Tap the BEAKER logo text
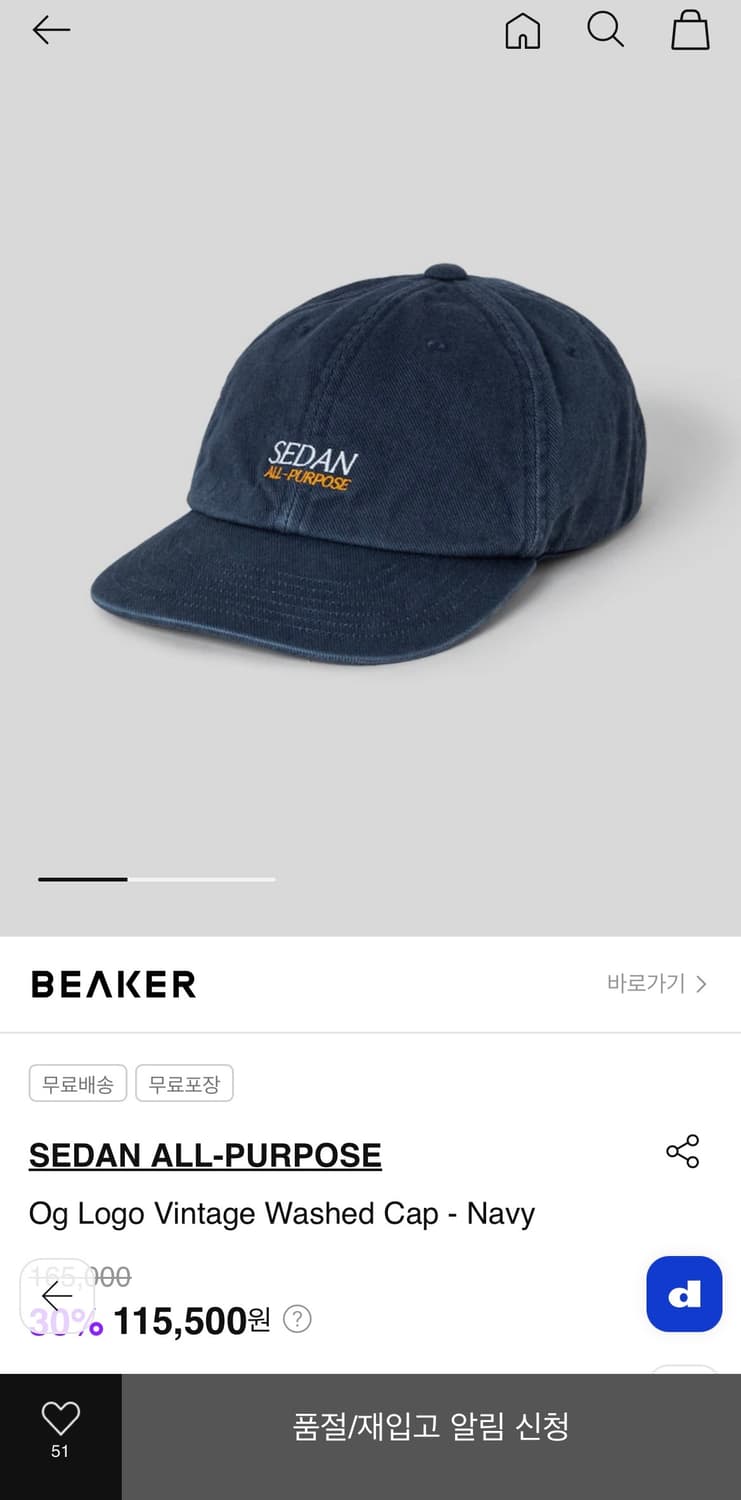741x1500 pixels. (112, 983)
